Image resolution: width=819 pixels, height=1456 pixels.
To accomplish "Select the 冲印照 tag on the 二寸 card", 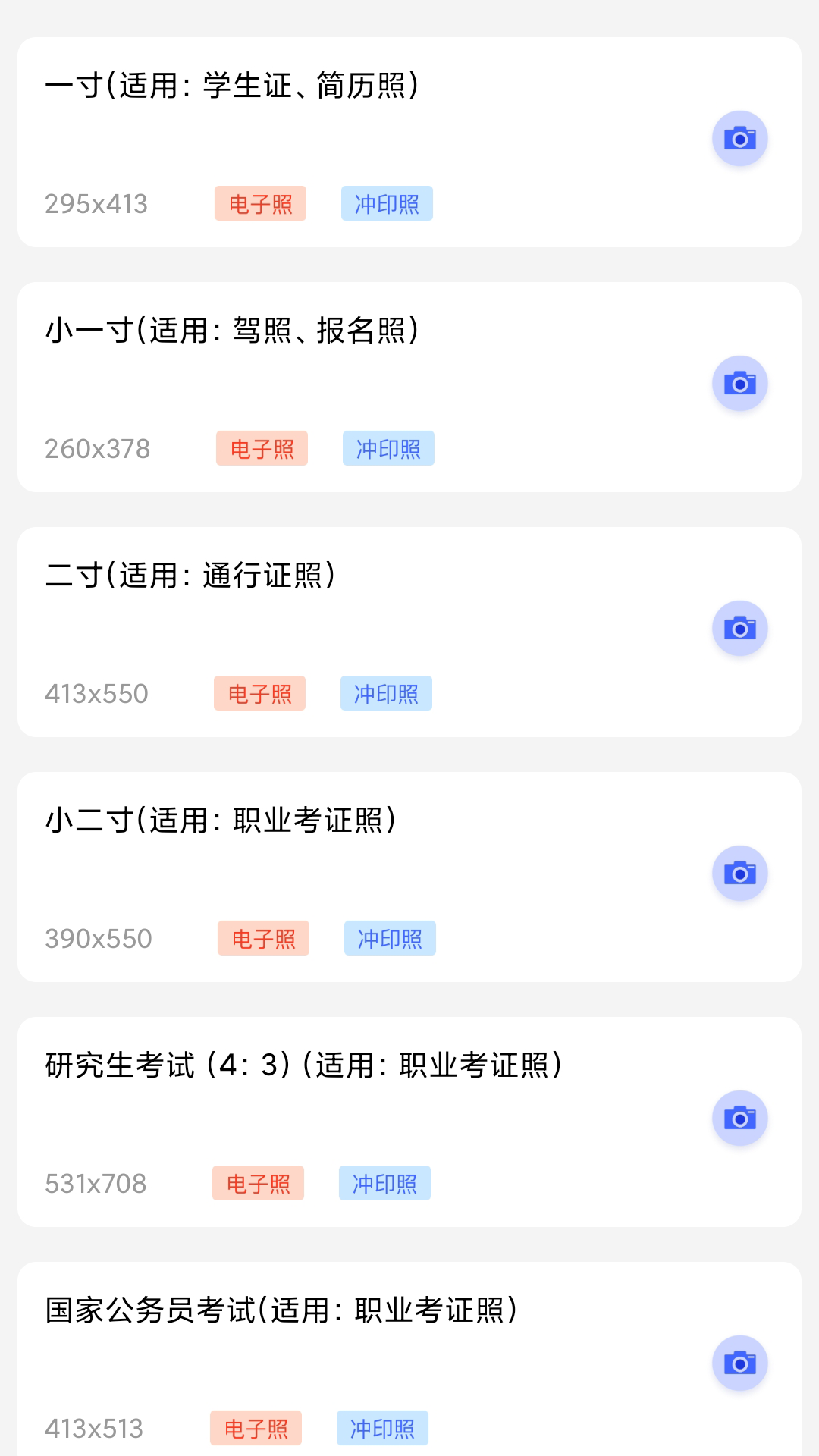I will click(x=386, y=693).
